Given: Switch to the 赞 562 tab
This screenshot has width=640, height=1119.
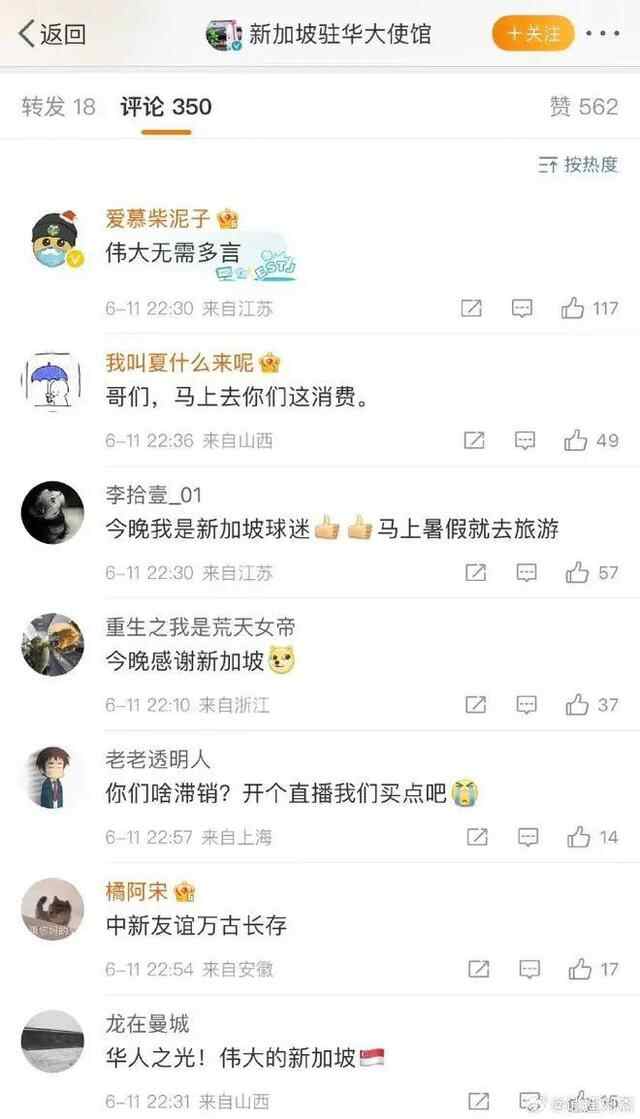Looking at the screenshot, I should click(x=584, y=106).
